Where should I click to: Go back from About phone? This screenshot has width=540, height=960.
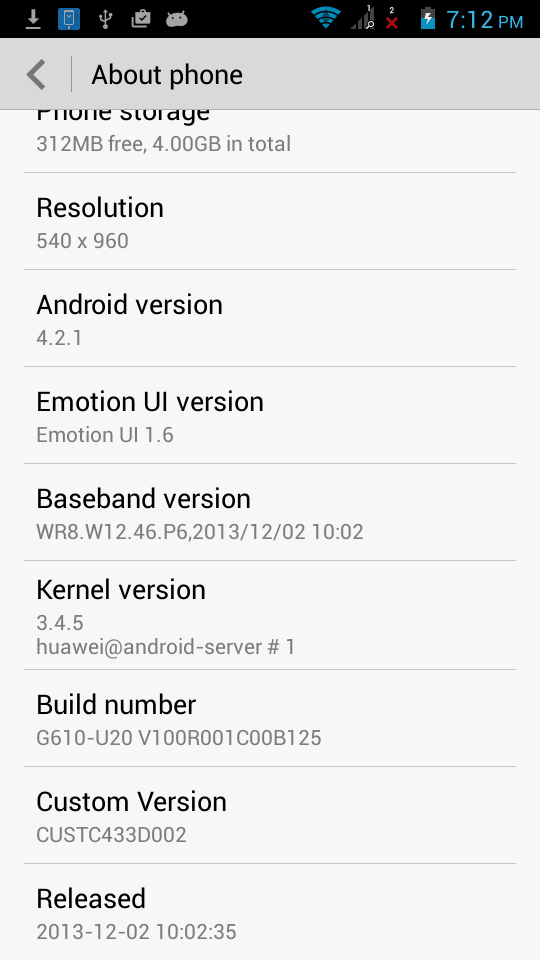(37, 75)
